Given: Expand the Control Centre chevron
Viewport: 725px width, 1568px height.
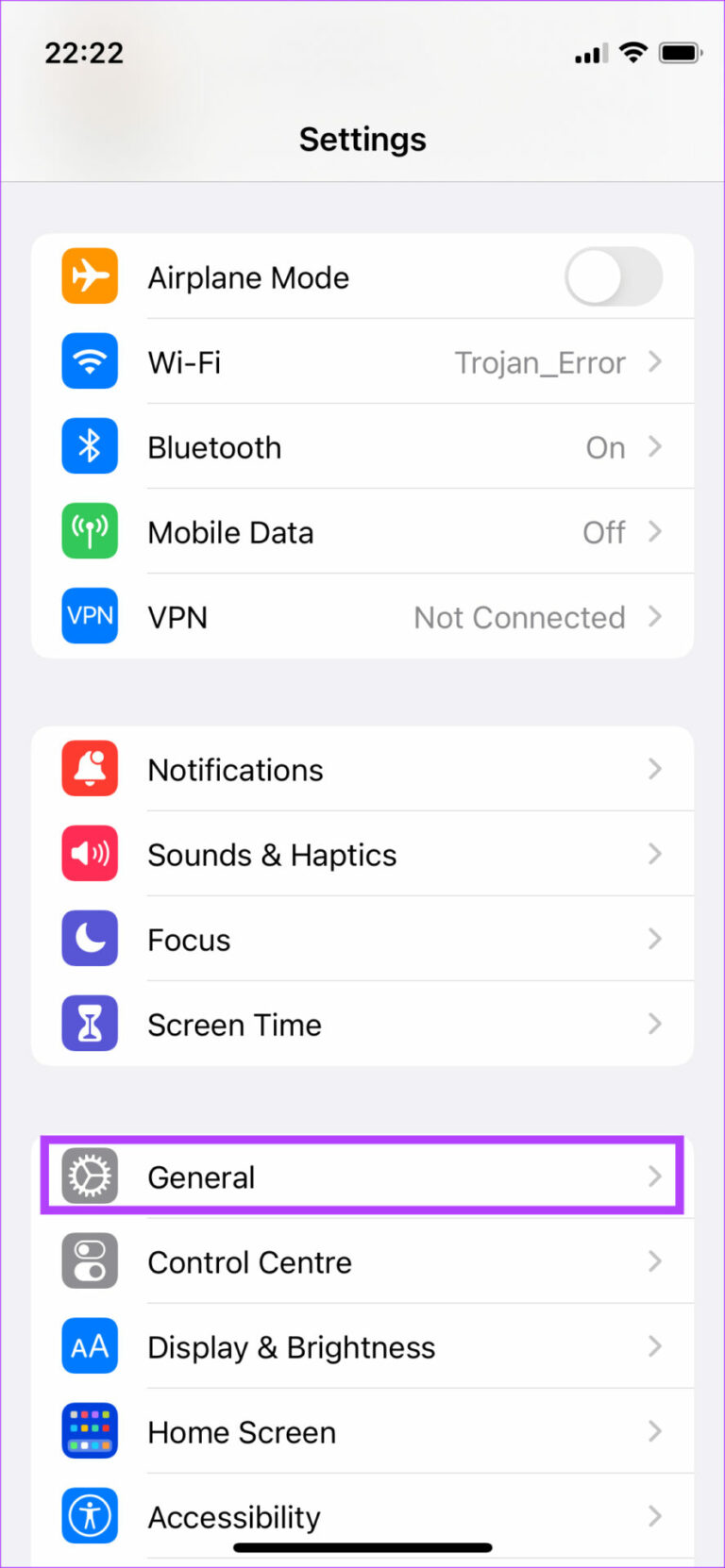Looking at the screenshot, I should pyautogui.click(x=656, y=1261).
